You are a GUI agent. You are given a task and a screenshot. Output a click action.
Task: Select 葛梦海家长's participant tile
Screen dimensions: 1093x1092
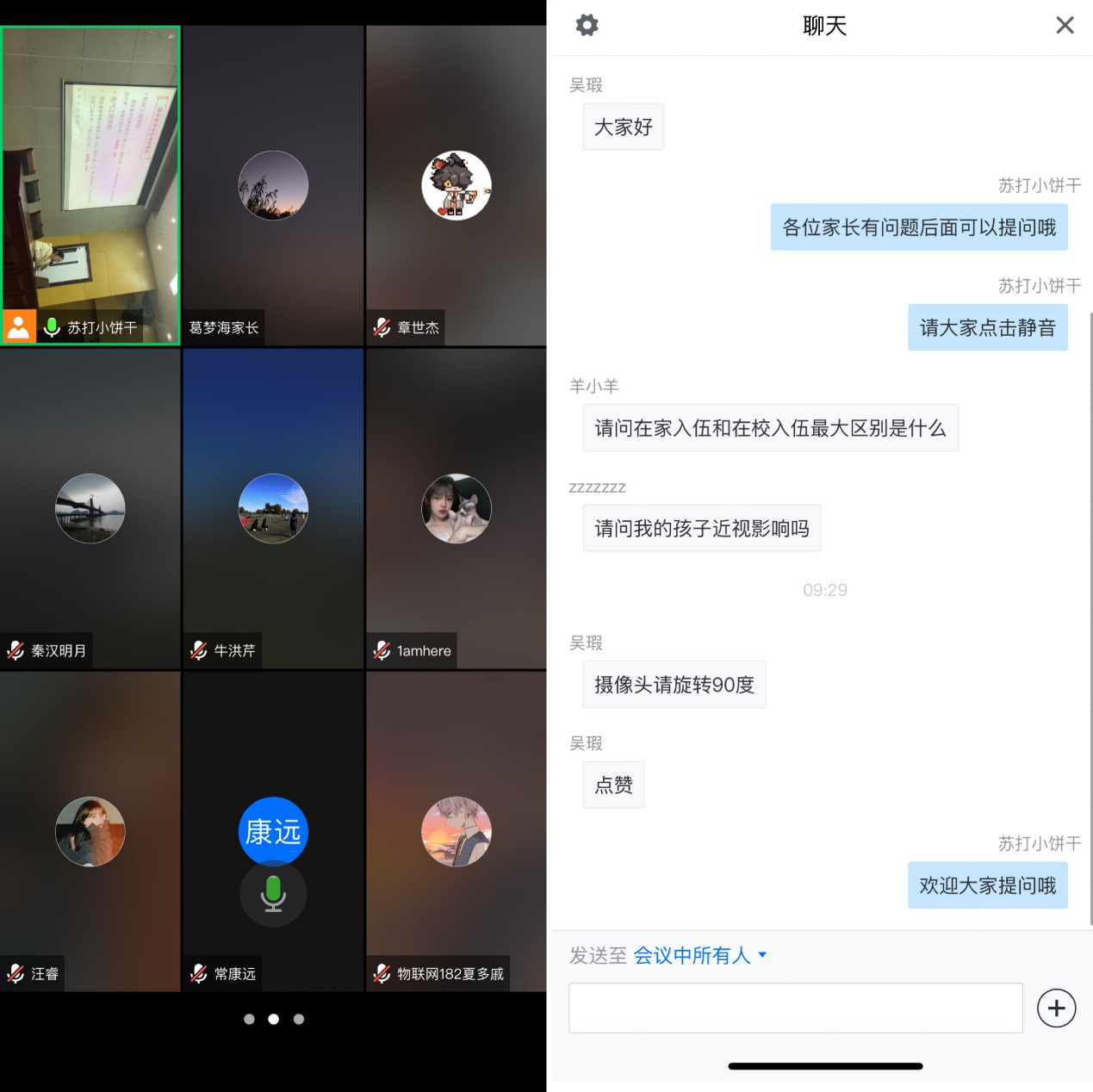[273, 185]
